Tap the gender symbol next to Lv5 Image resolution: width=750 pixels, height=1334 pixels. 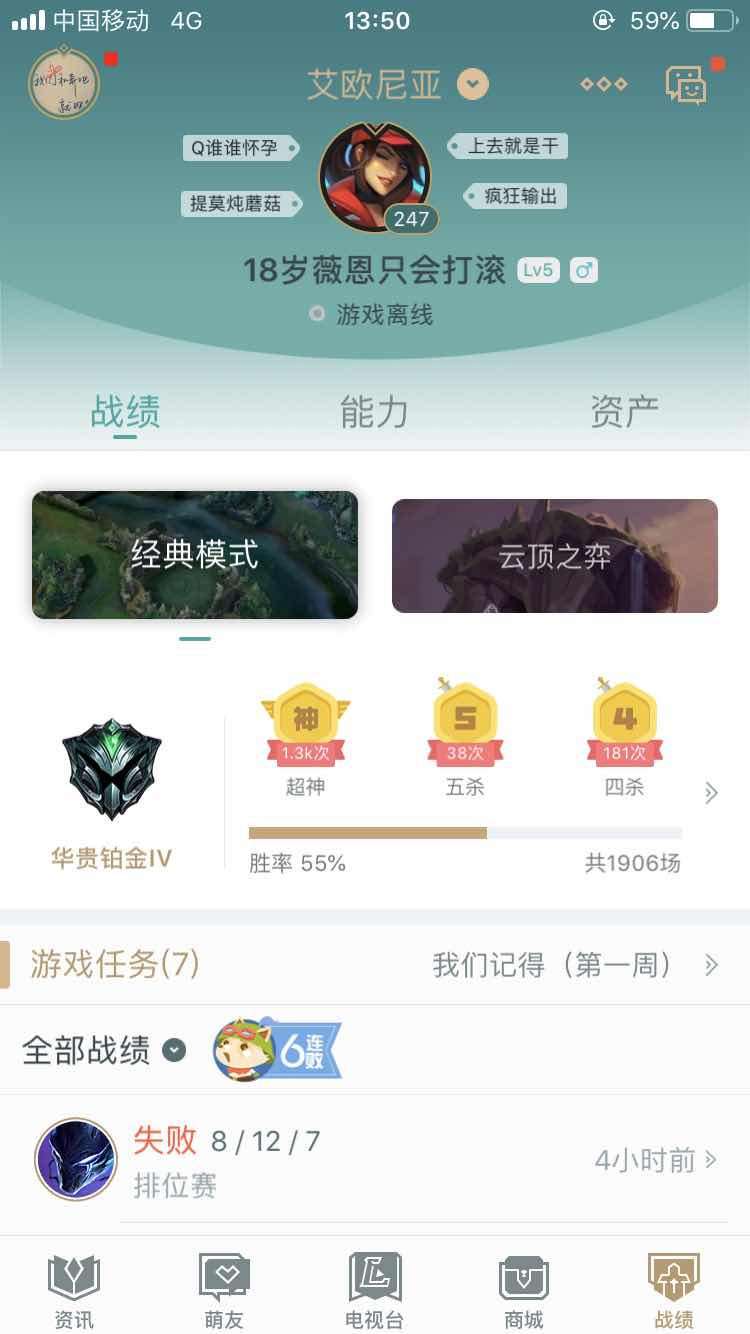coord(583,270)
